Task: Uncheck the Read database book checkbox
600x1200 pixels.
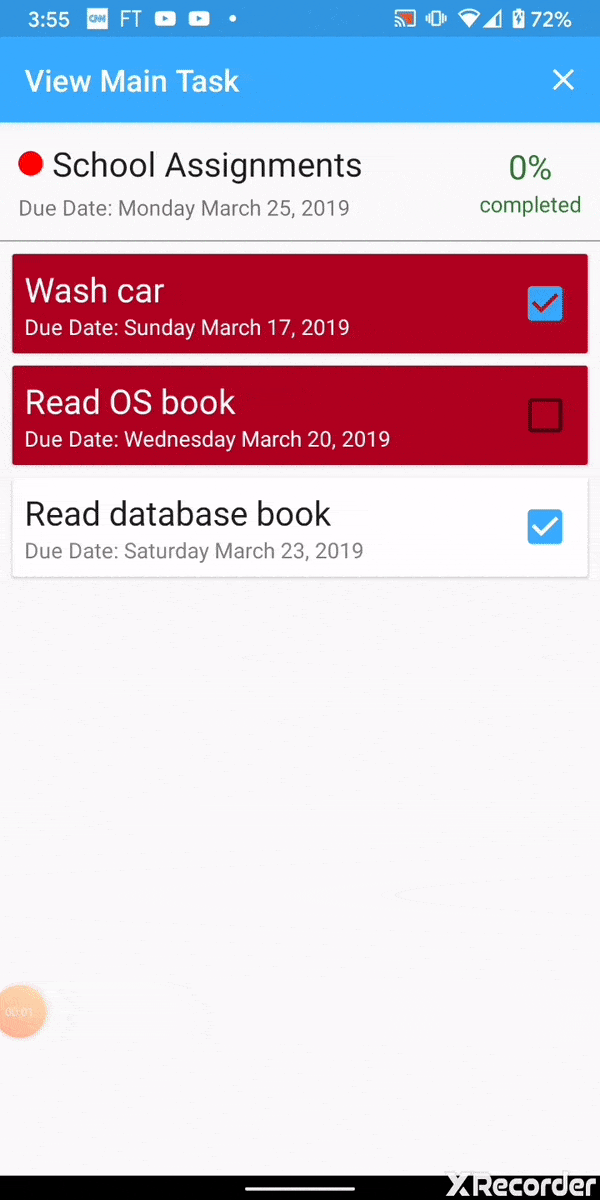Action: (x=545, y=527)
